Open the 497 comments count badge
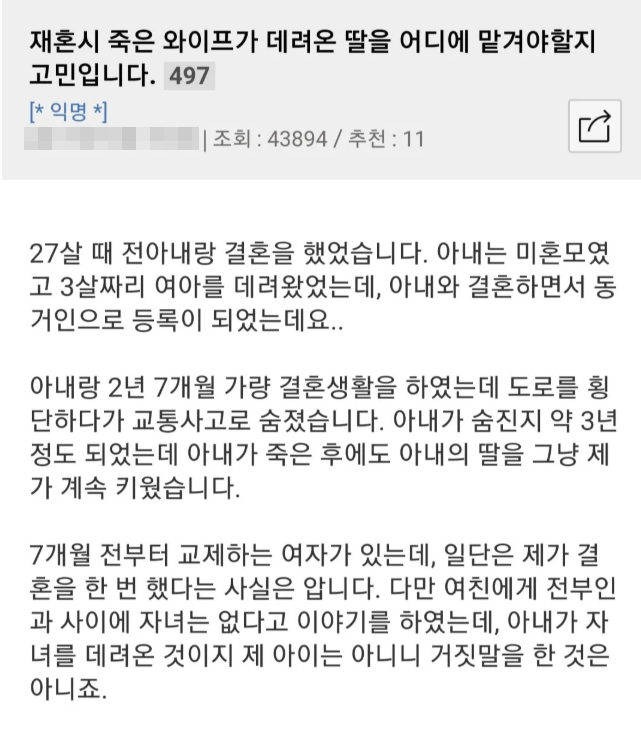641x732 pixels. (x=188, y=76)
